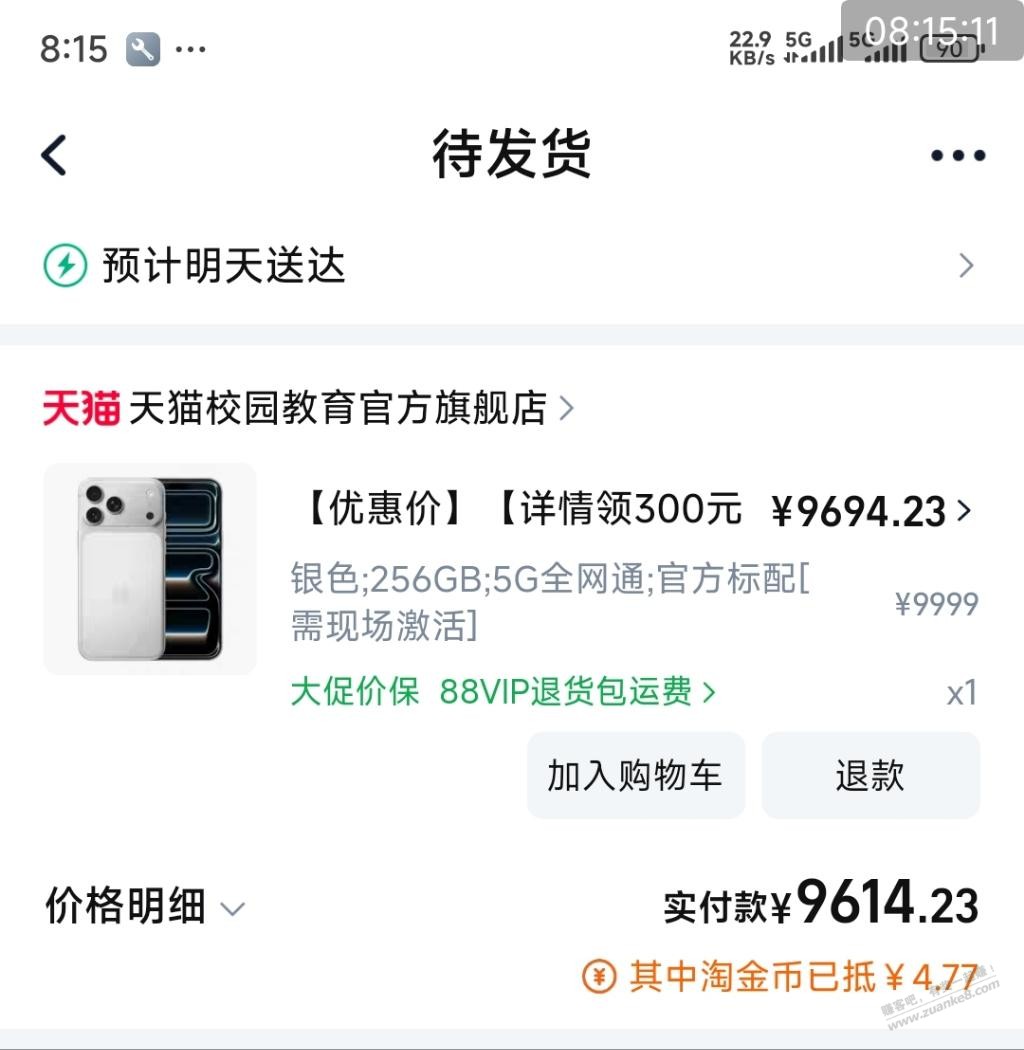This screenshot has width=1024, height=1050.
Task: Expand the 价格明细 breakdown
Action: (x=145, y=907)
